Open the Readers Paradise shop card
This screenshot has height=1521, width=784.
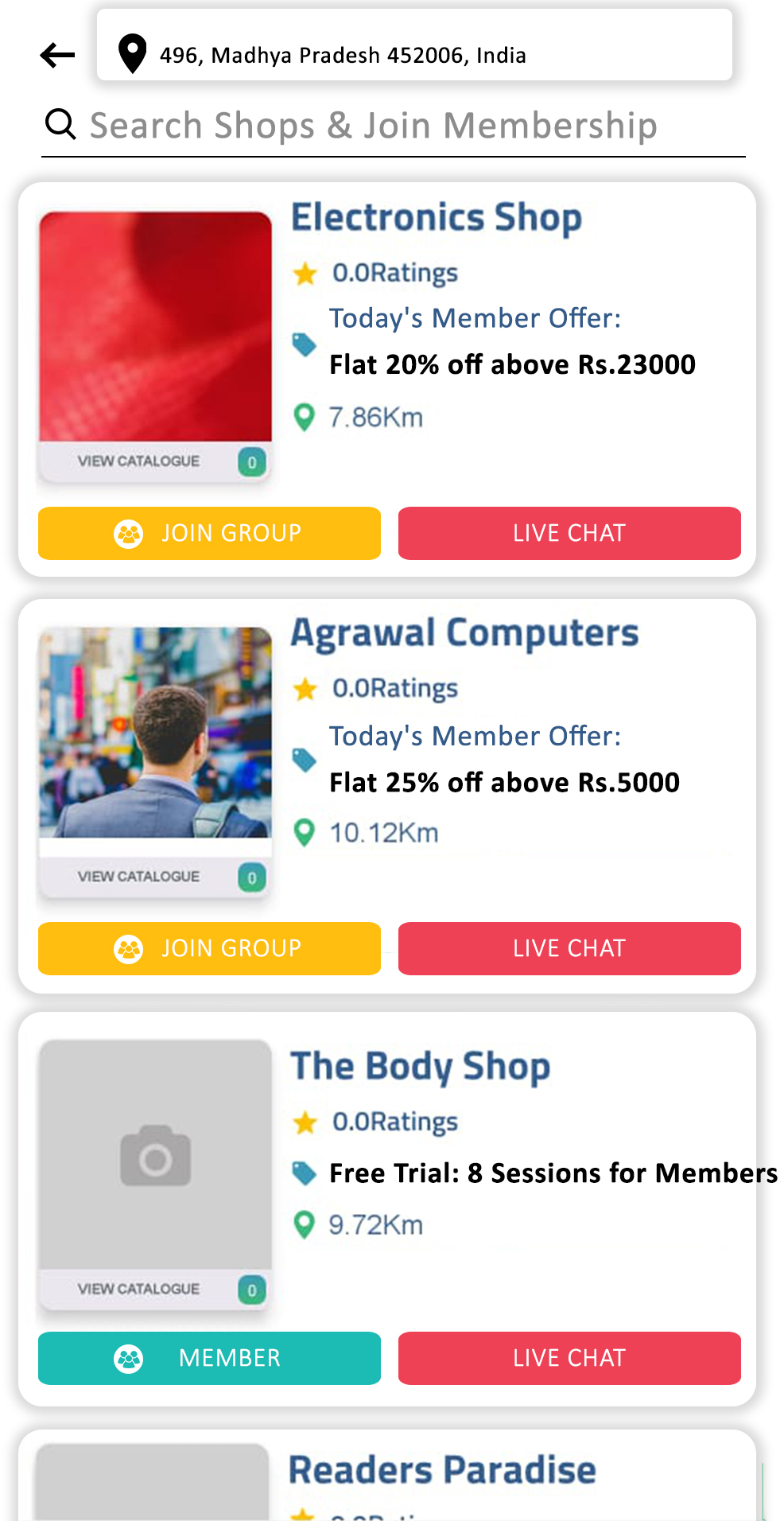pyautogui.click(x=442, y=1470)
